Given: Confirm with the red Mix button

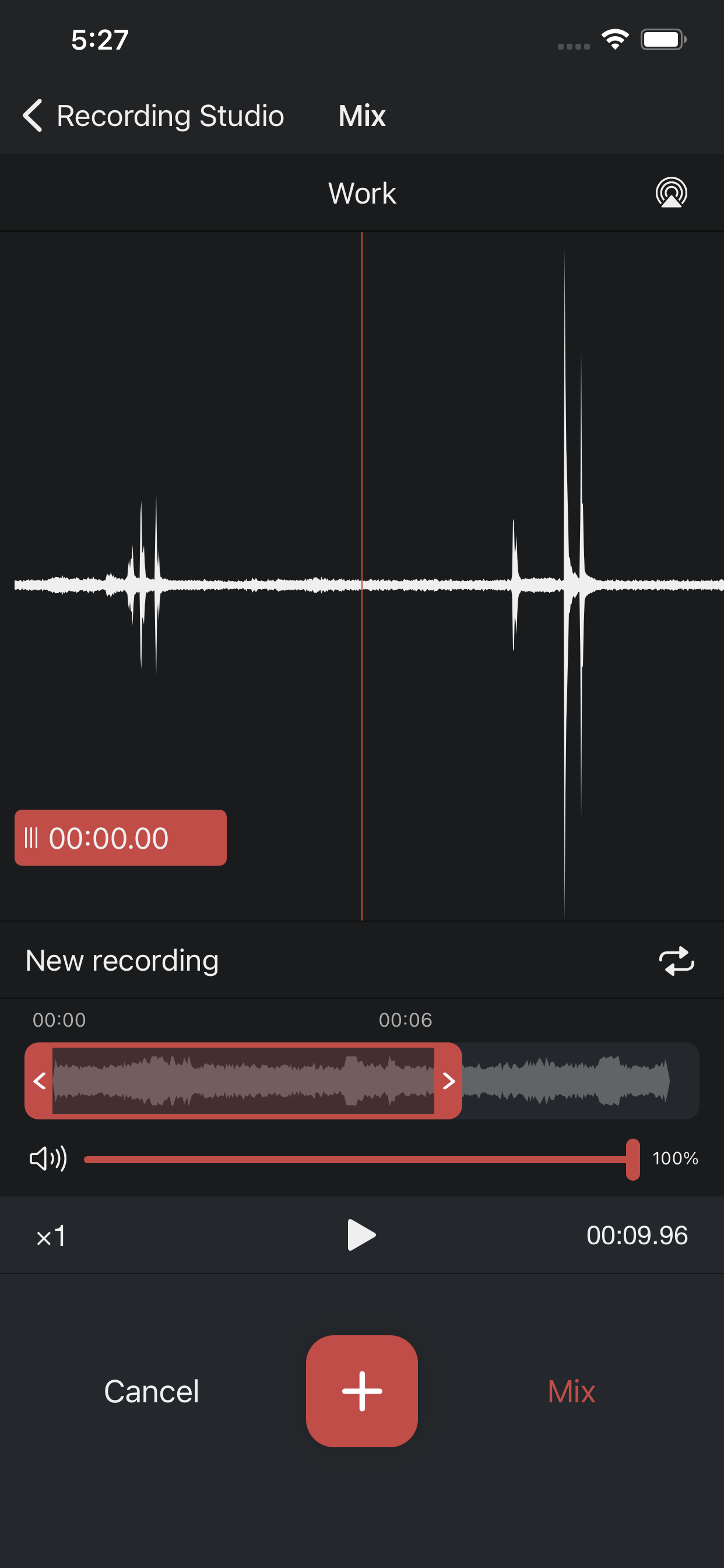Looking at the screenshot, I should point(571,1391).
